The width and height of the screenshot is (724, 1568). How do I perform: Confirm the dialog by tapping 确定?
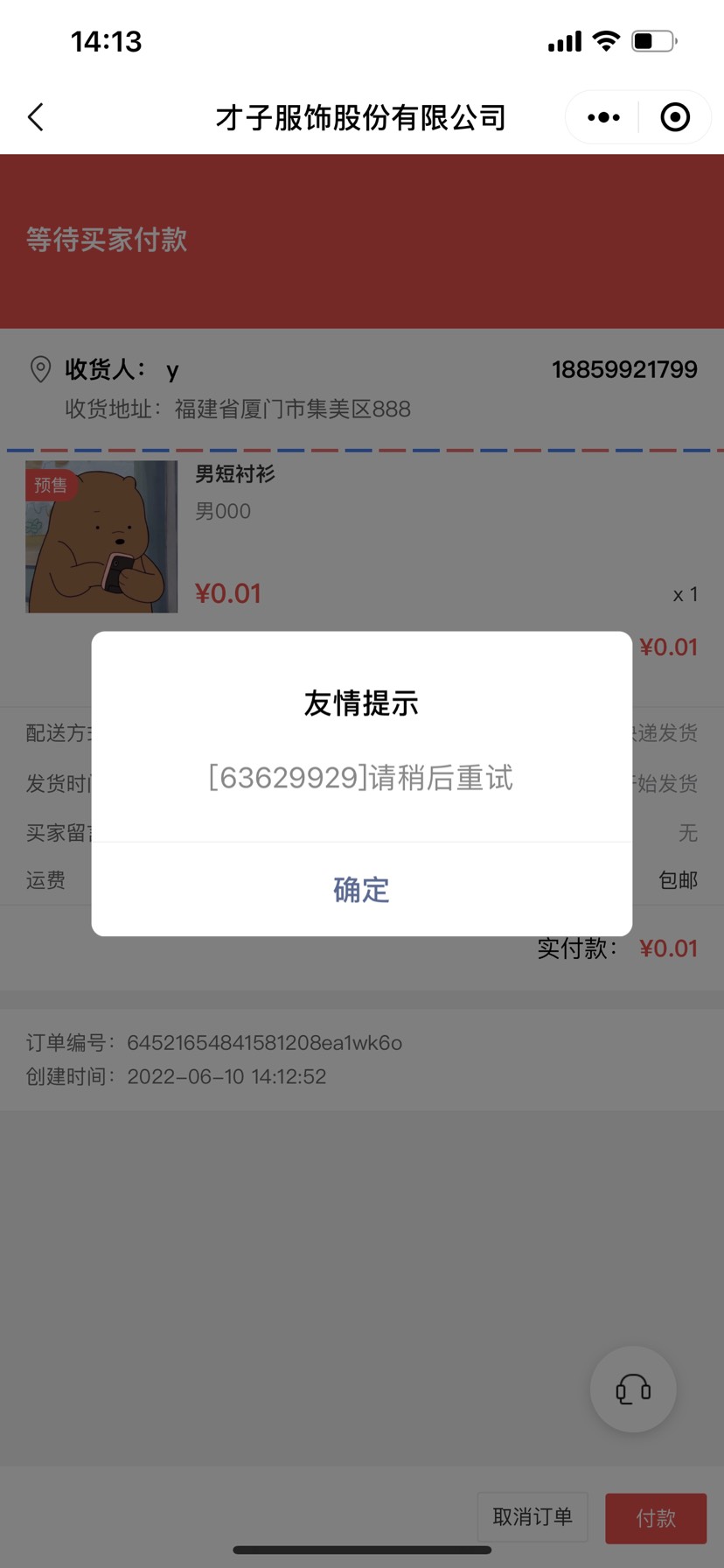pos(361,889)
